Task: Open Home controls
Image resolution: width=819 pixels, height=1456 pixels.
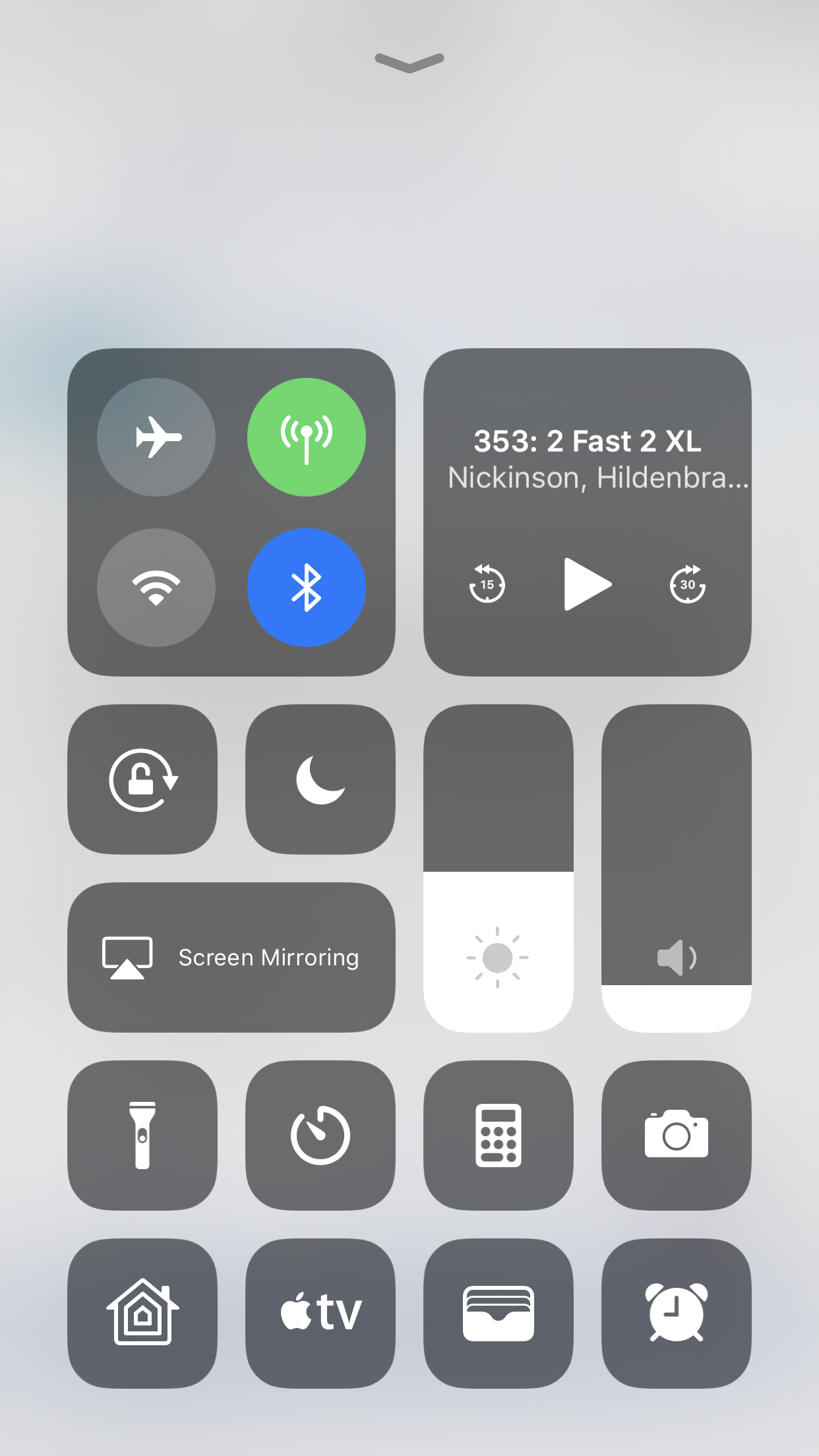Action: click(x=142, y=1314)
